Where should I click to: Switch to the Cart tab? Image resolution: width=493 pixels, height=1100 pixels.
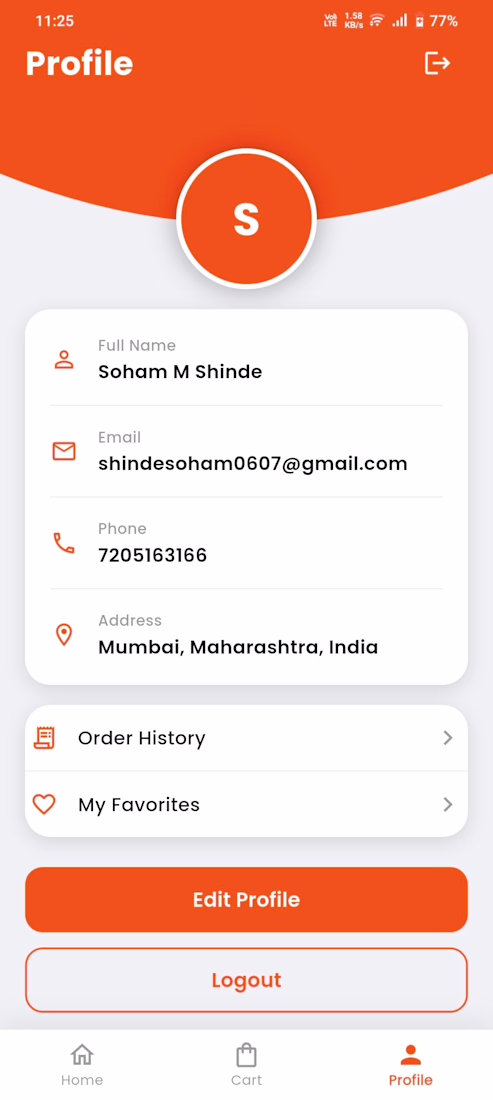[246, 1064]
